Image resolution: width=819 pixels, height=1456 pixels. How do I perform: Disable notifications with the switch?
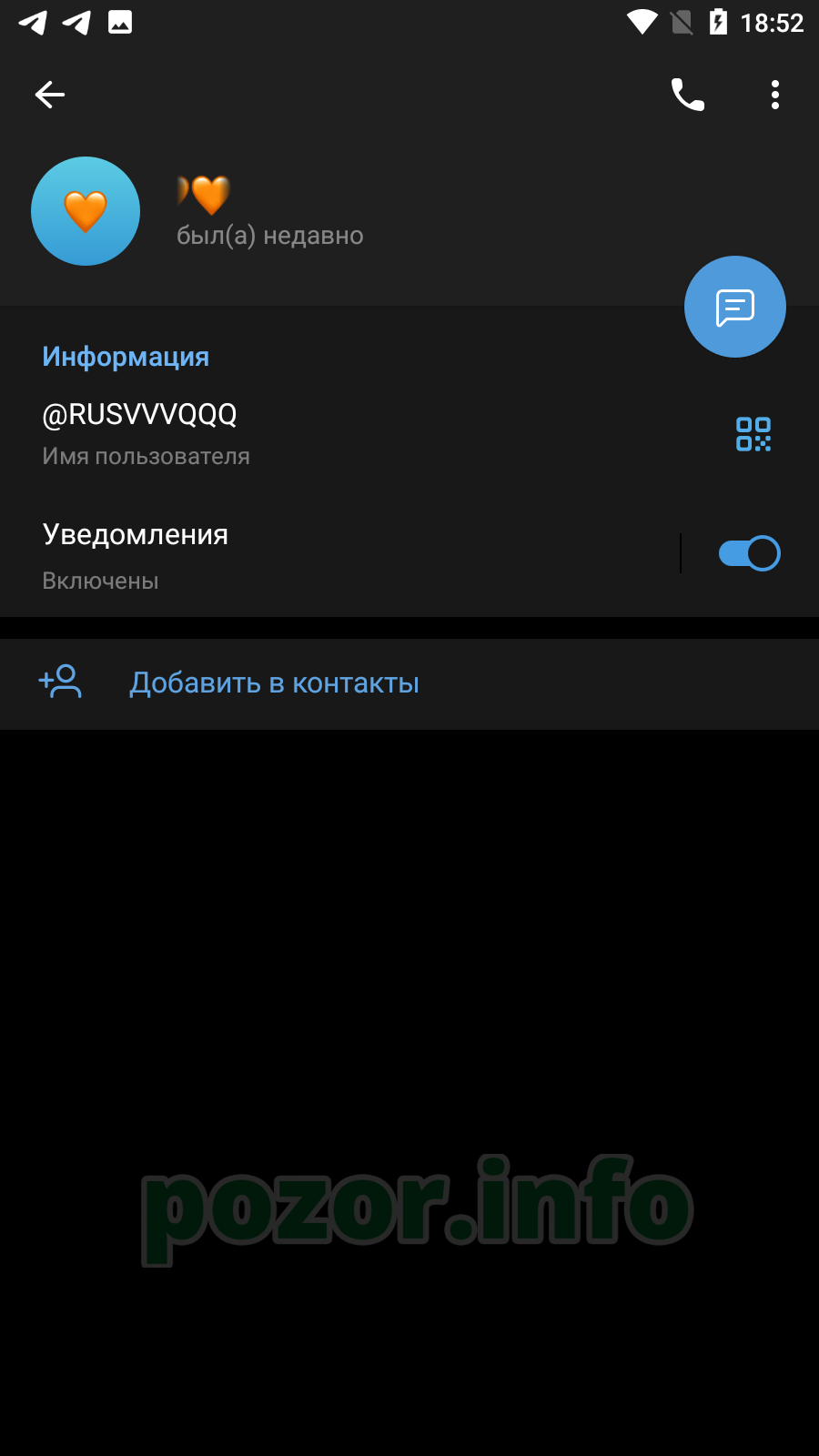(x=749, y=553)
